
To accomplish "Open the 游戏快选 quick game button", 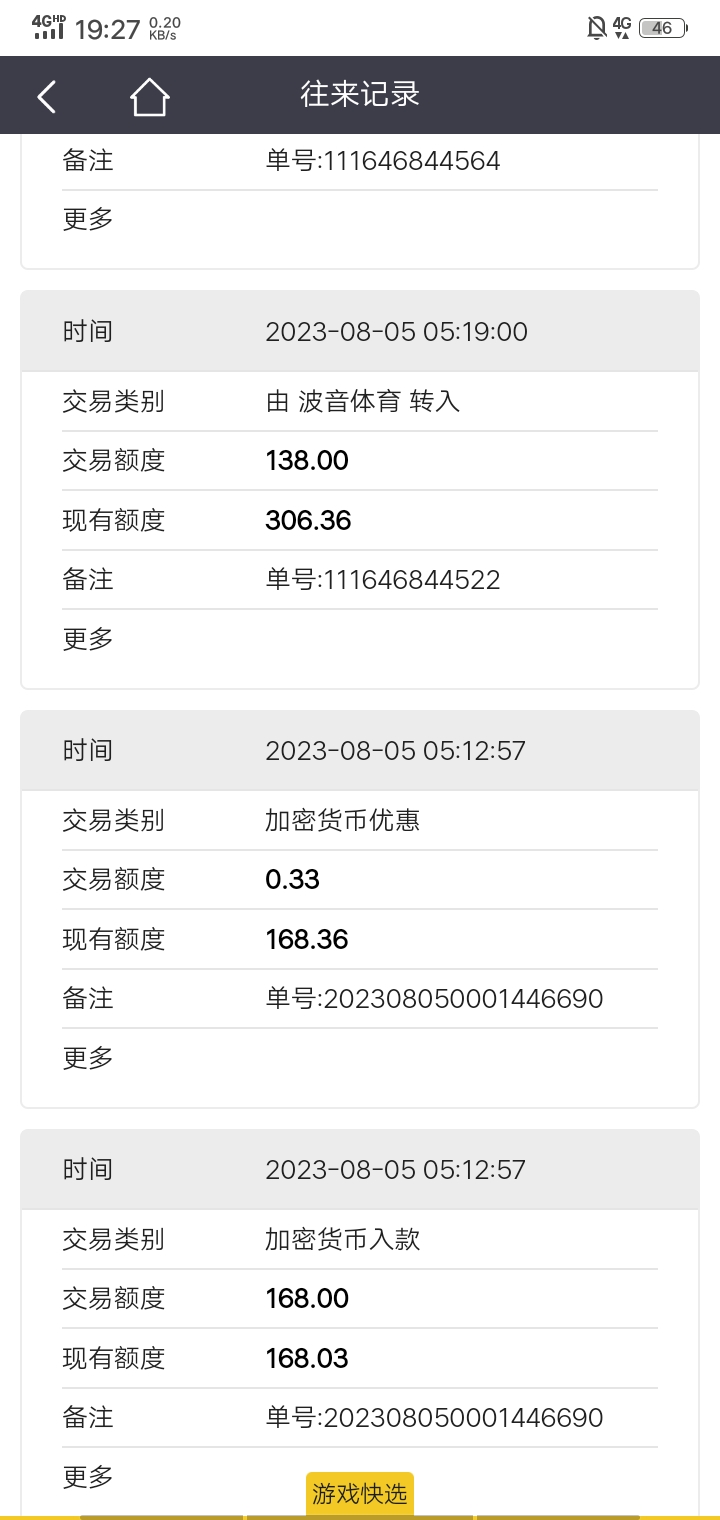I will click(x=360, y=1494).
